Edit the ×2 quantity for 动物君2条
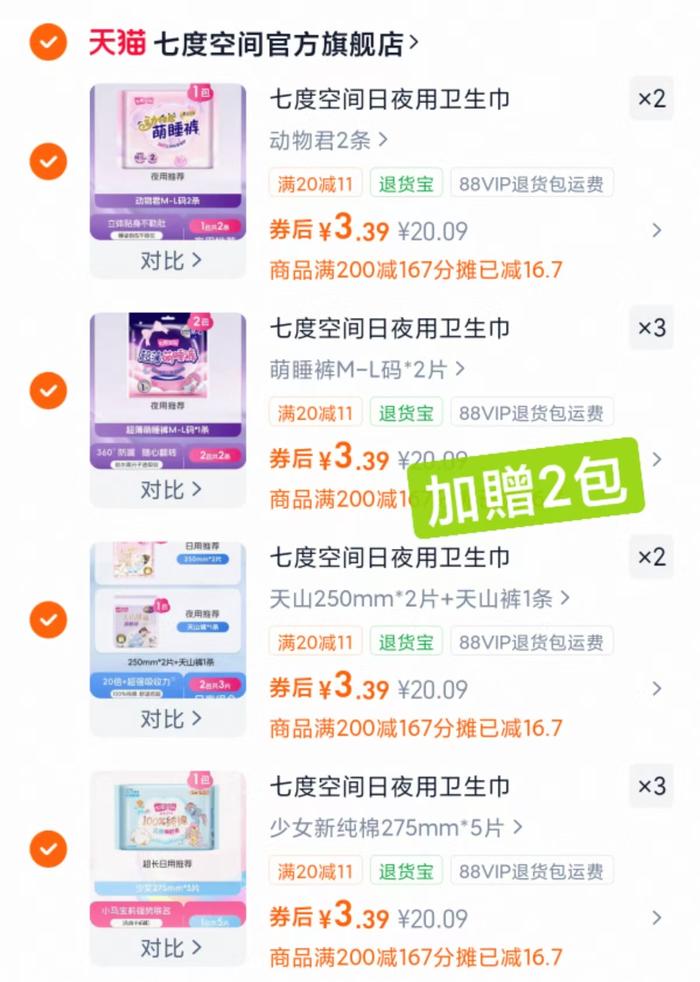The width and height of the screenshot is (700, 982). click(x=651, y=98)
